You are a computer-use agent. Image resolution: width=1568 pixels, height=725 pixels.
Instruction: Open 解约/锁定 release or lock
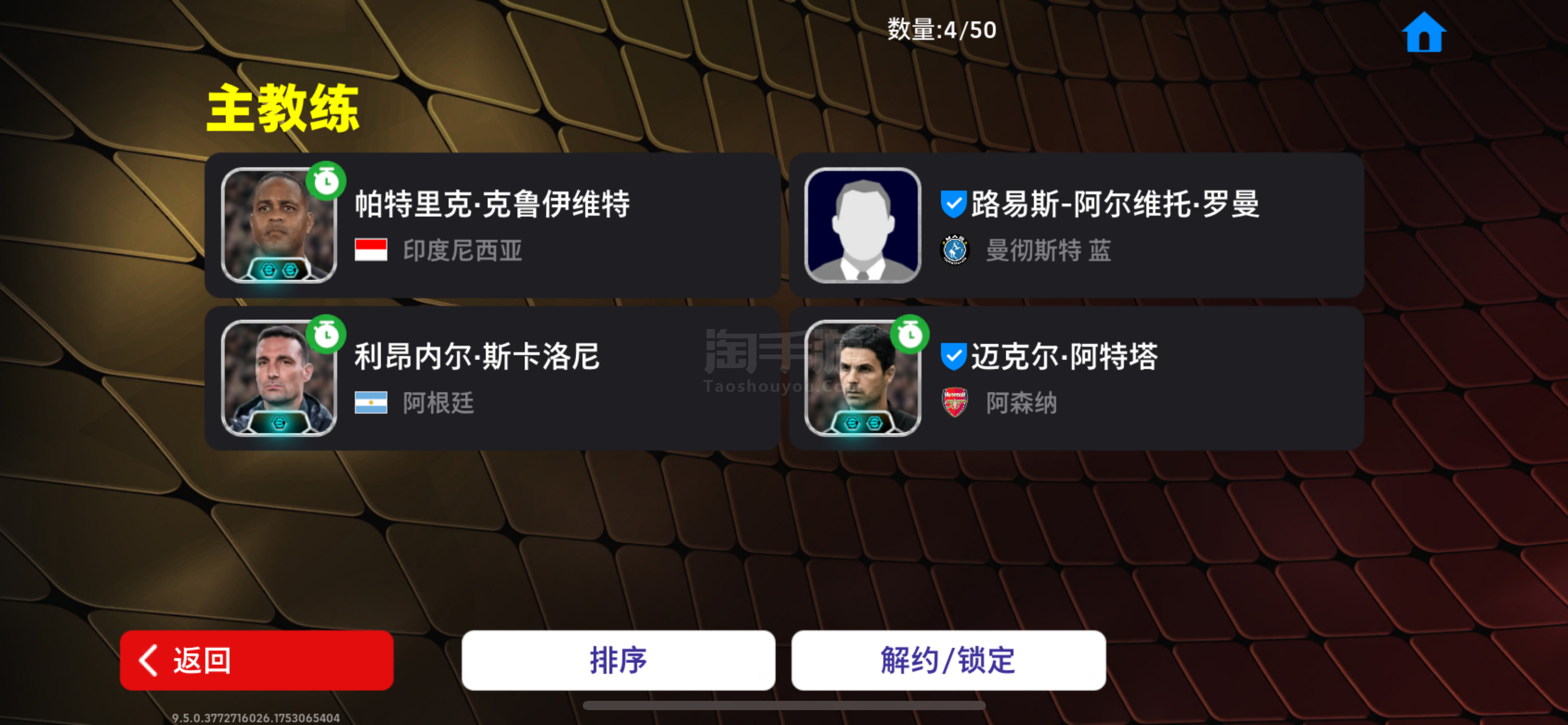point(948,660)
